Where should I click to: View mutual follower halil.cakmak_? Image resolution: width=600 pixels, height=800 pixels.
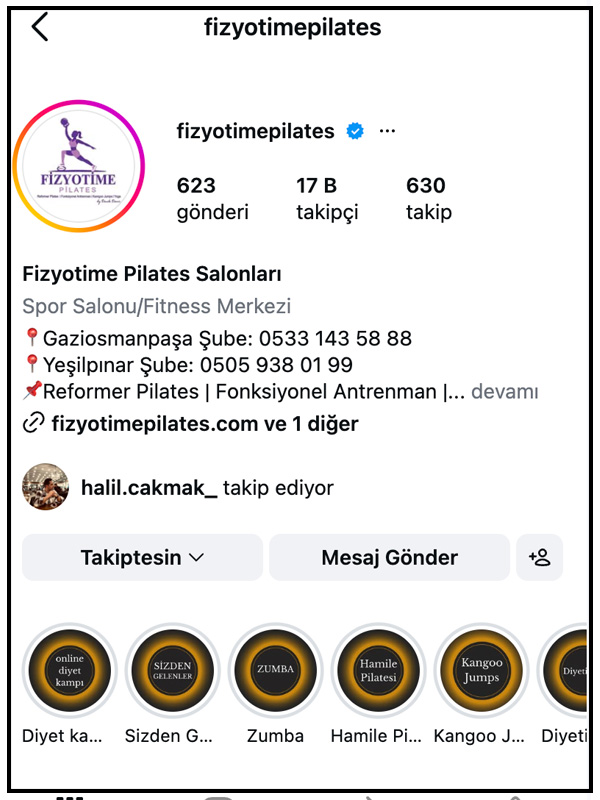(x=148, y=488)
